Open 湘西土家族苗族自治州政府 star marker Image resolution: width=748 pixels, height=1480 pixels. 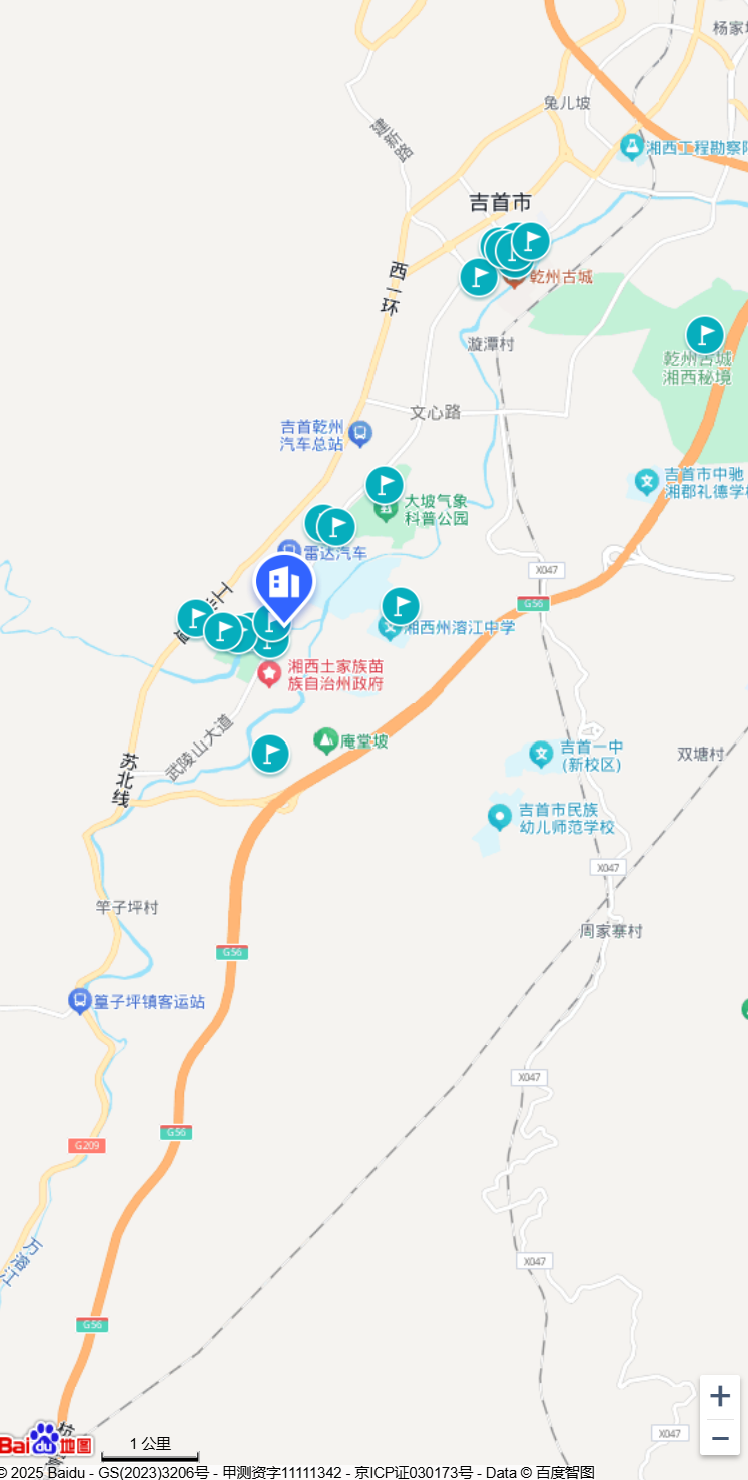(x=269, y=674)
